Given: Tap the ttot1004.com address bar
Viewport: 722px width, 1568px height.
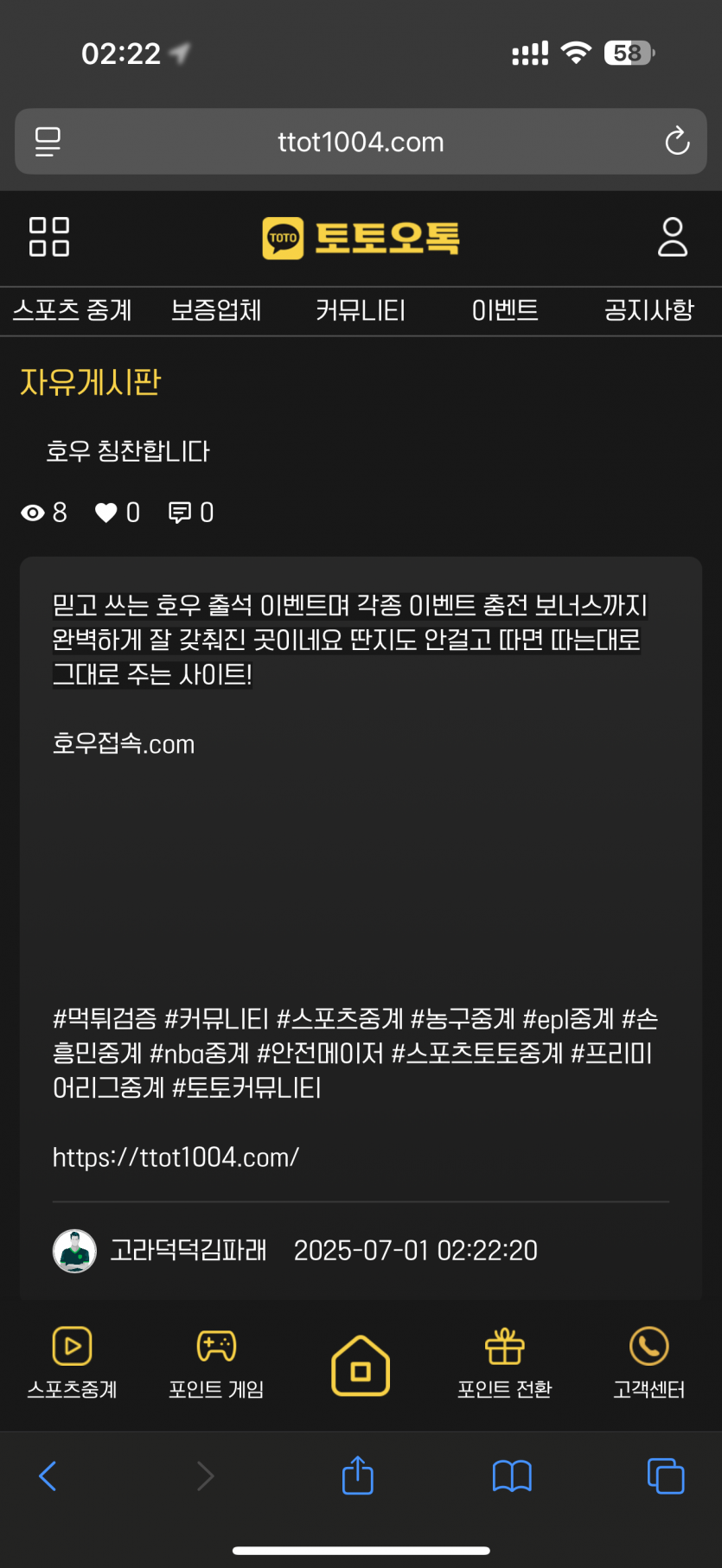Looking at the screenshot, I should point(361,142).
